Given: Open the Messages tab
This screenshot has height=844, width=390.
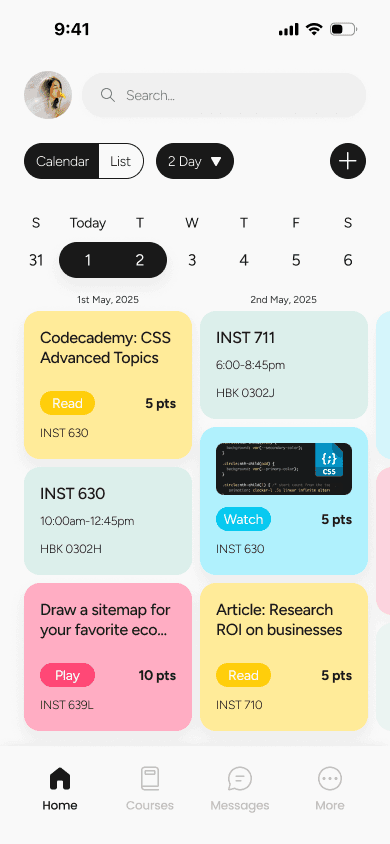Looking at the screenshot, I should (x=240, y=789).
